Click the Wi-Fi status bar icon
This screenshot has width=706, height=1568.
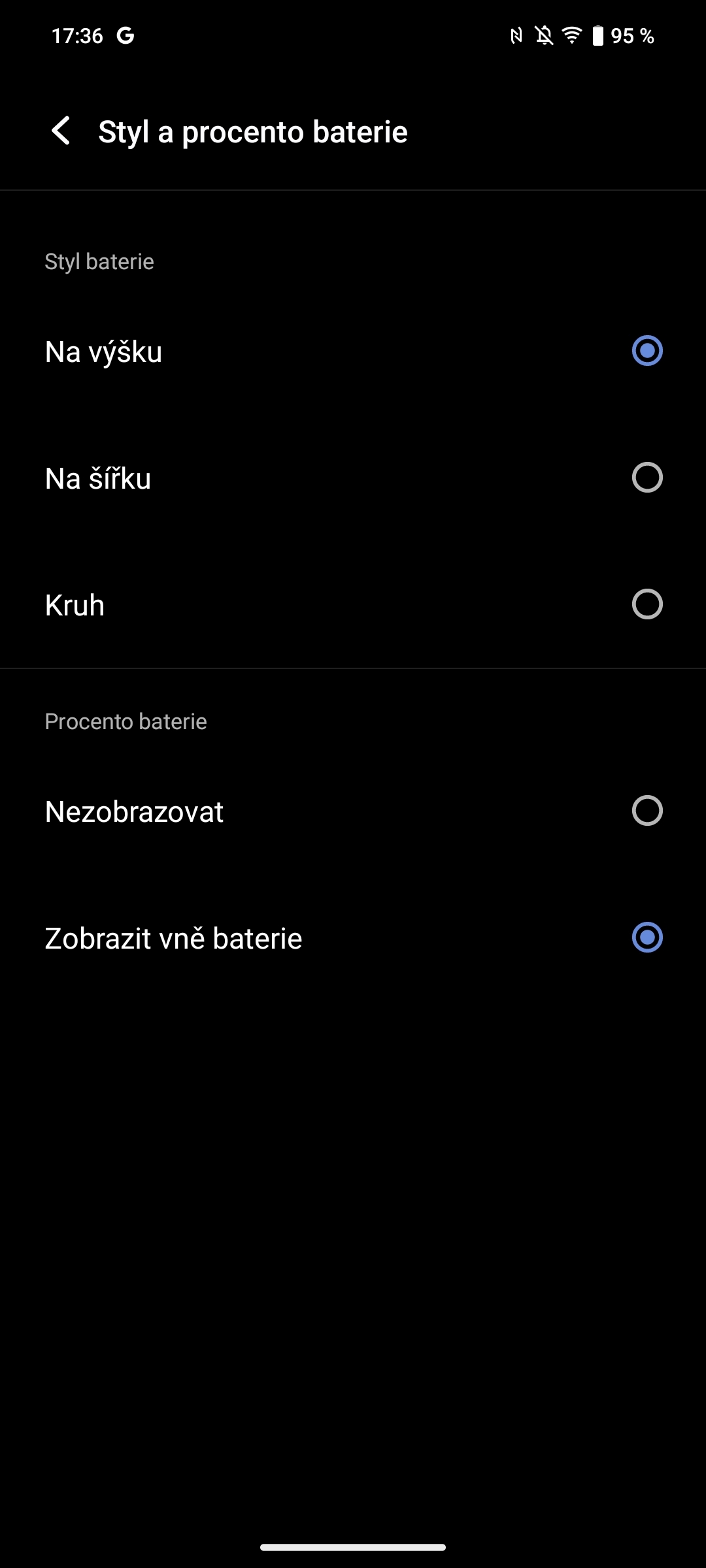[570, 35]
